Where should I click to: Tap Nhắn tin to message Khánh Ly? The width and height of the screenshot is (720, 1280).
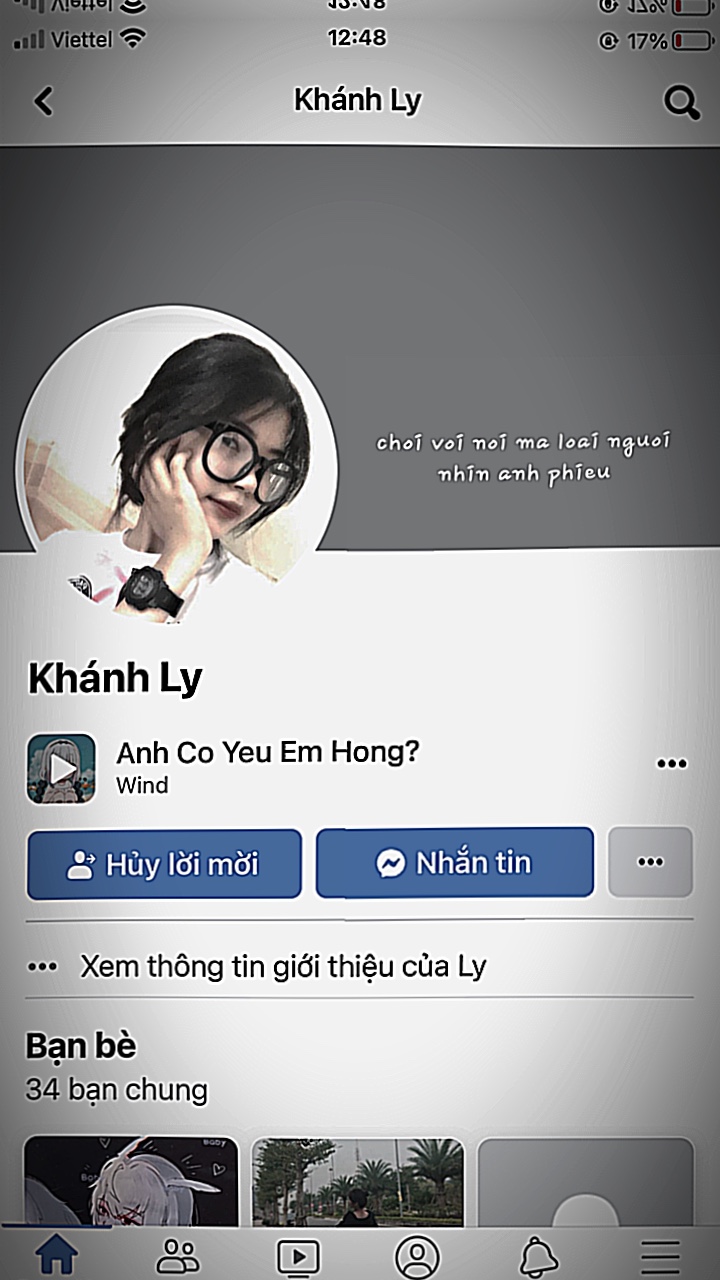click(455, 862)
